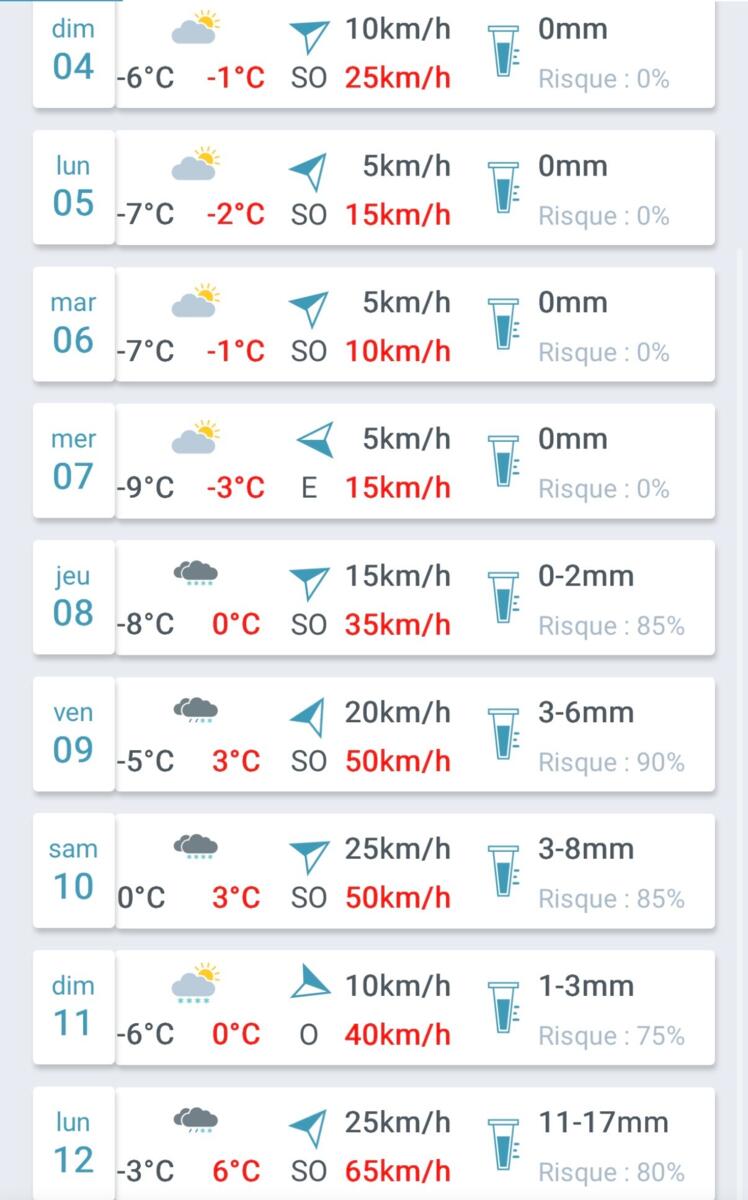Select the lun 12 forecast row
The image size is (748, 1200).
click(374, 1145)
